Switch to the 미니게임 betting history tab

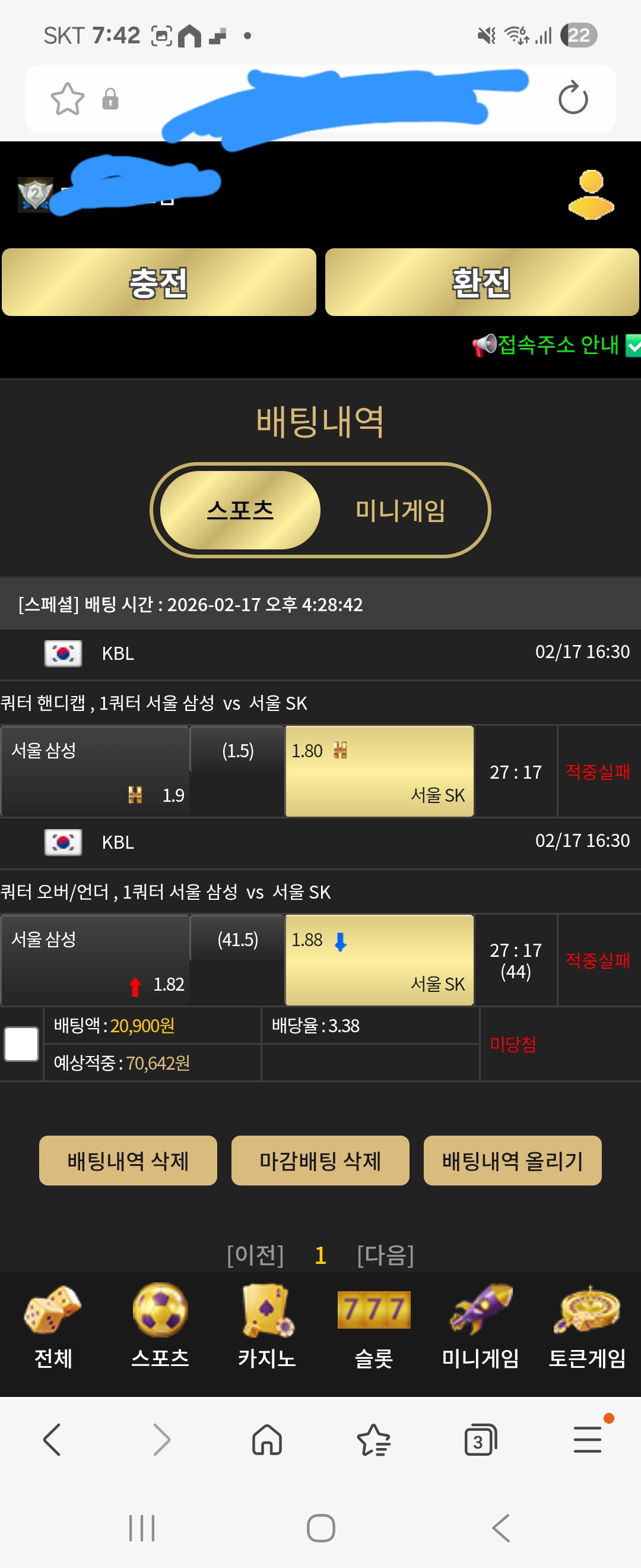click(x=400, y=510)
